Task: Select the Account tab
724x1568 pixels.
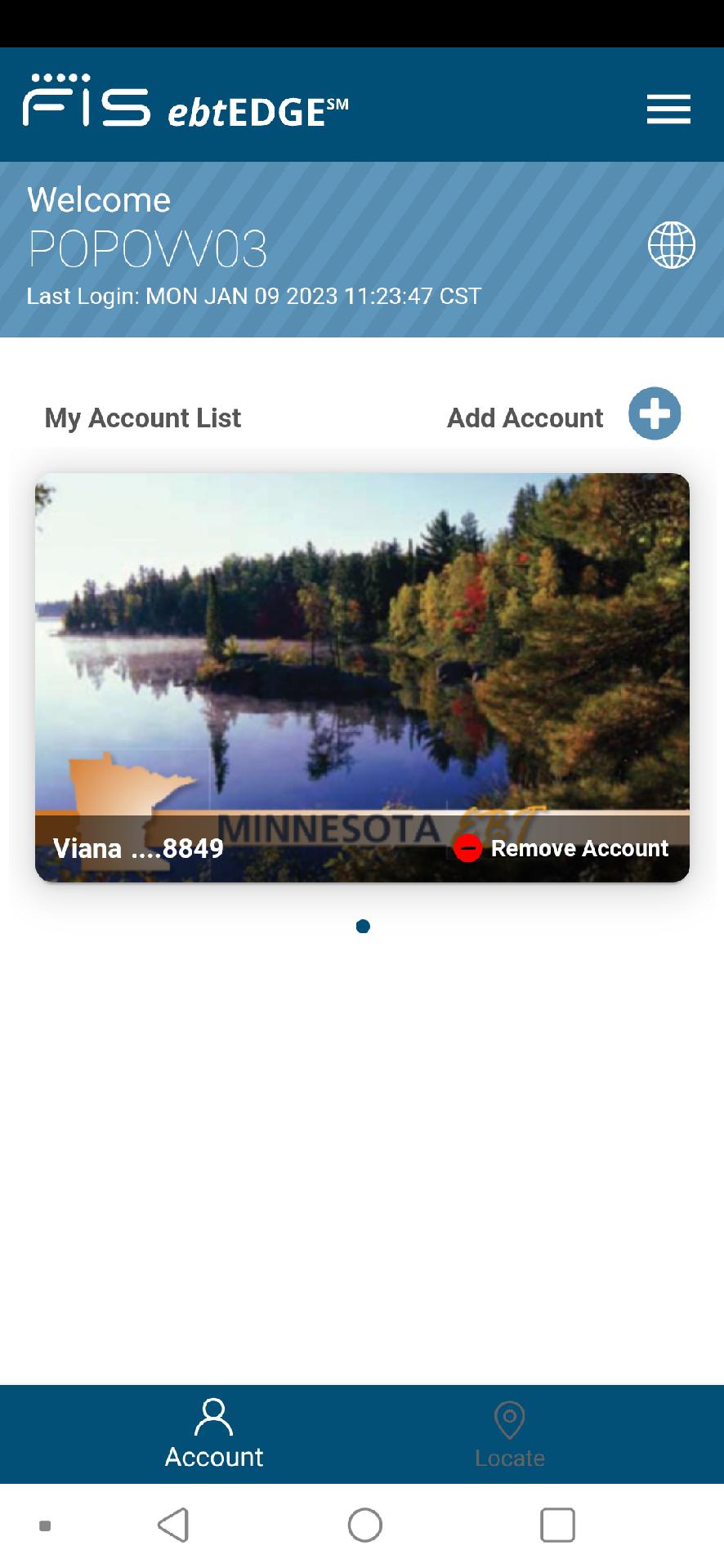Action: point(213,1435)
